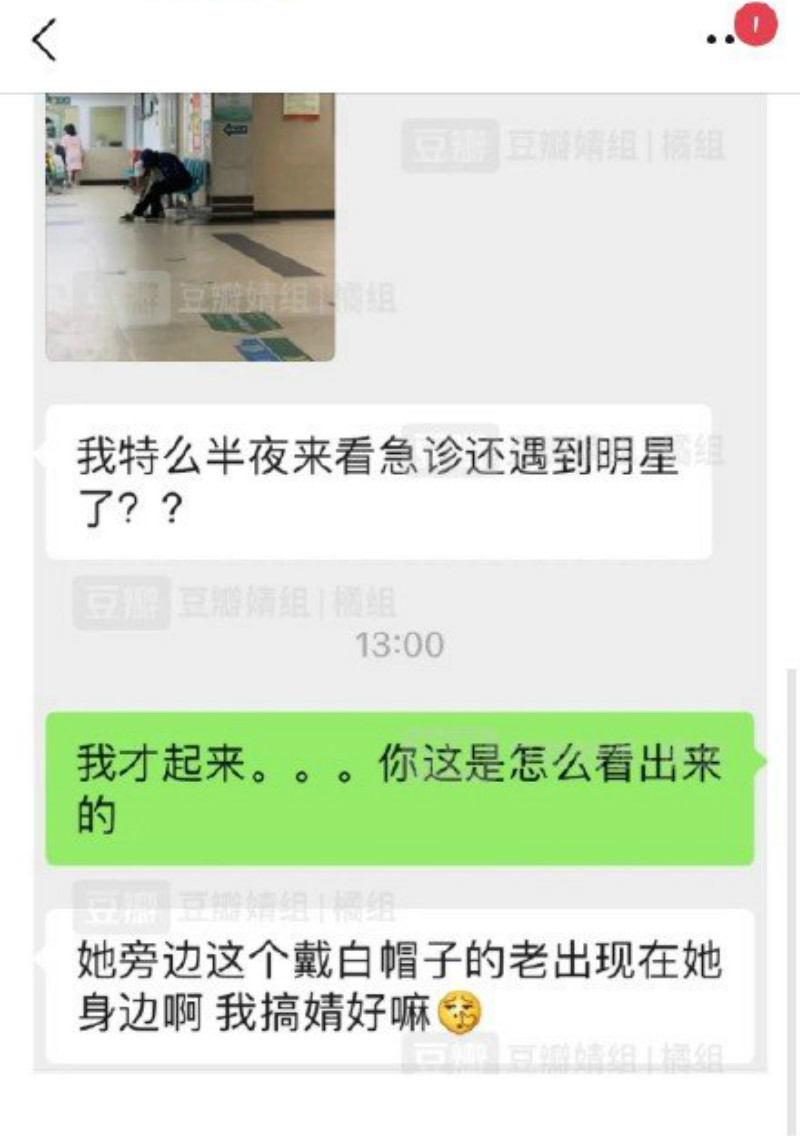
Task: Open the chat's overflow menu
Action: [x=722, y=39]
